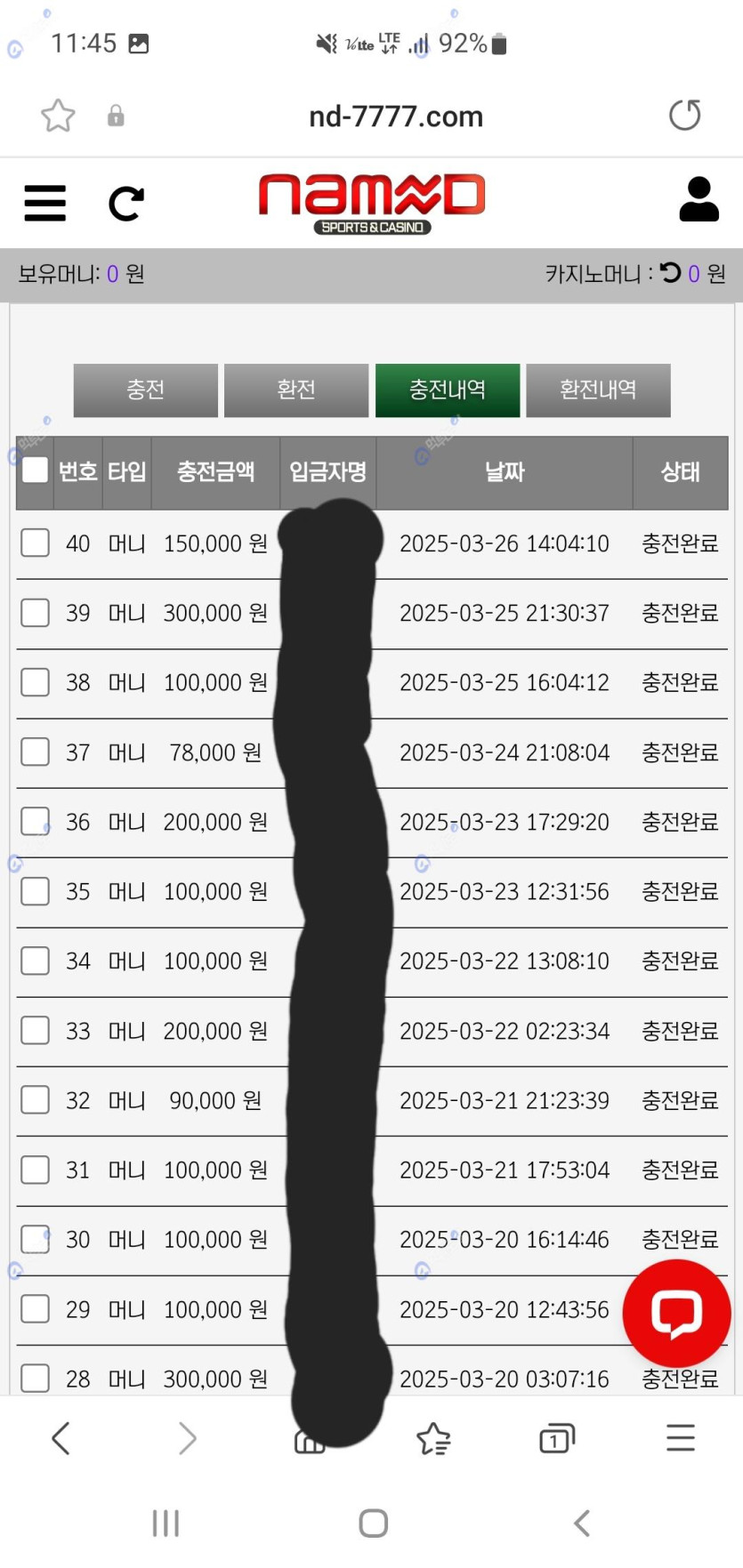The image size is (743, 1568).
Task: Bookmark this page with the star
Action: pos(58,116)
